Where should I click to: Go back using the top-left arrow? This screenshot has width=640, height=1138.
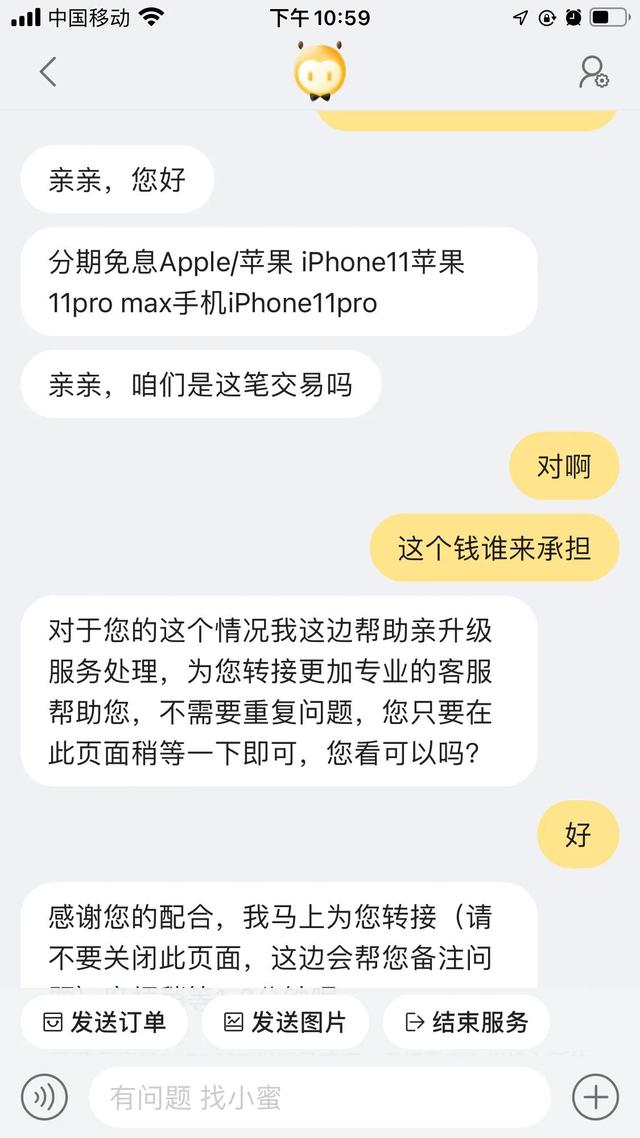[x=47, y=72]
